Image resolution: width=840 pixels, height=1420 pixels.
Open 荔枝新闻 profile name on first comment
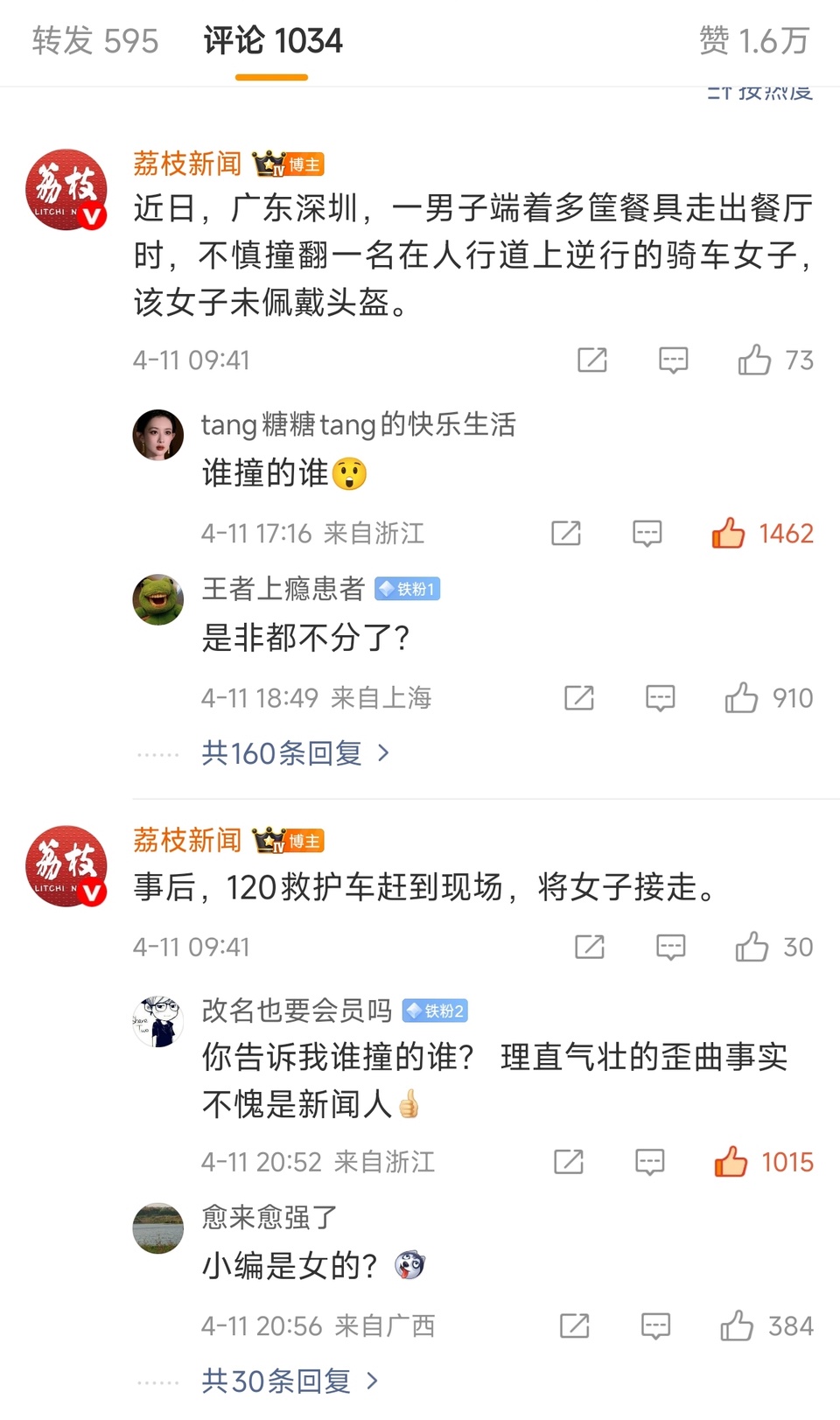(x=187, y=164)
